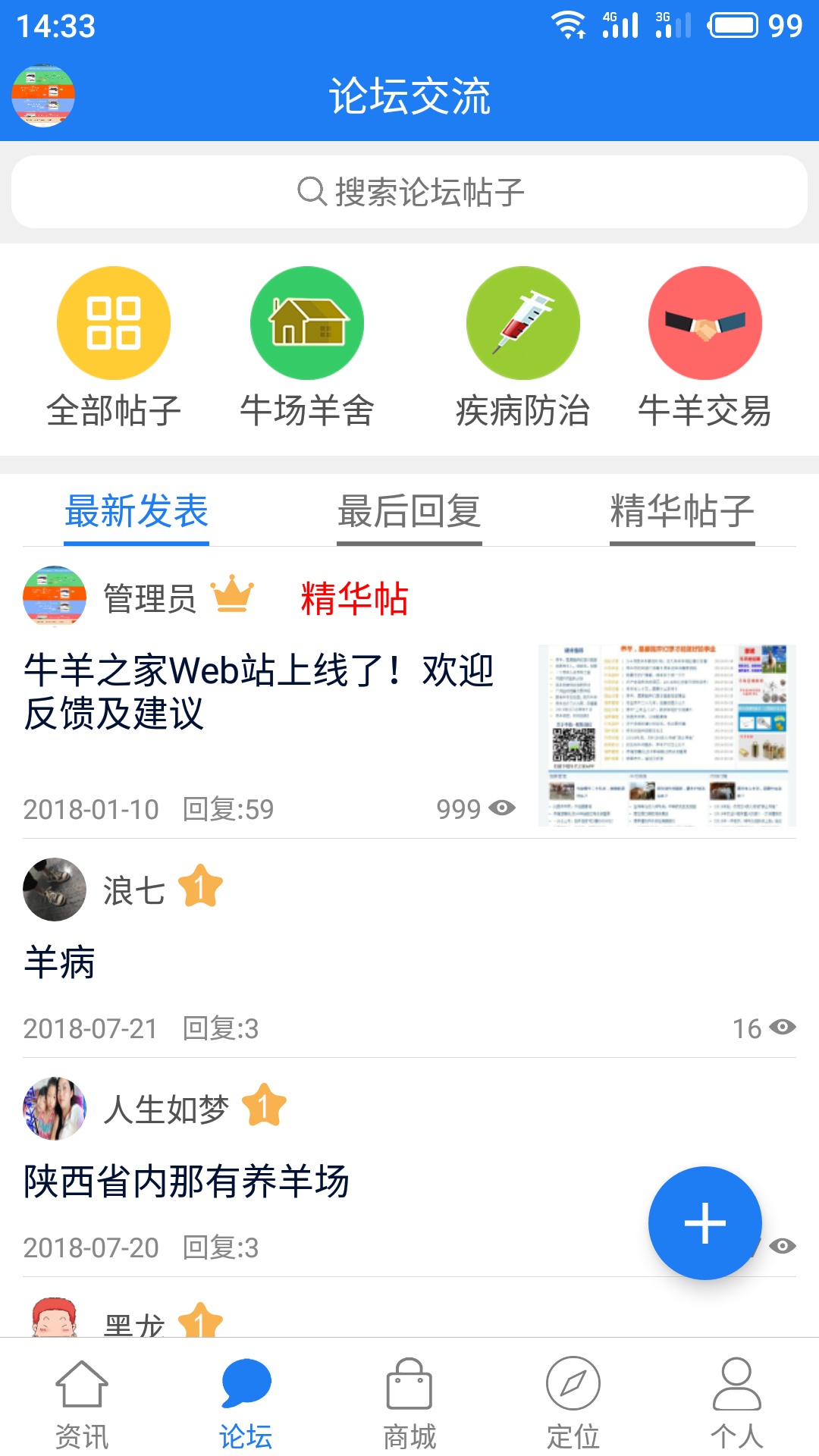Viewport: 819px width, 1456px height.
Task: Go to the 资讯 tab
Action: point(82,1404)
